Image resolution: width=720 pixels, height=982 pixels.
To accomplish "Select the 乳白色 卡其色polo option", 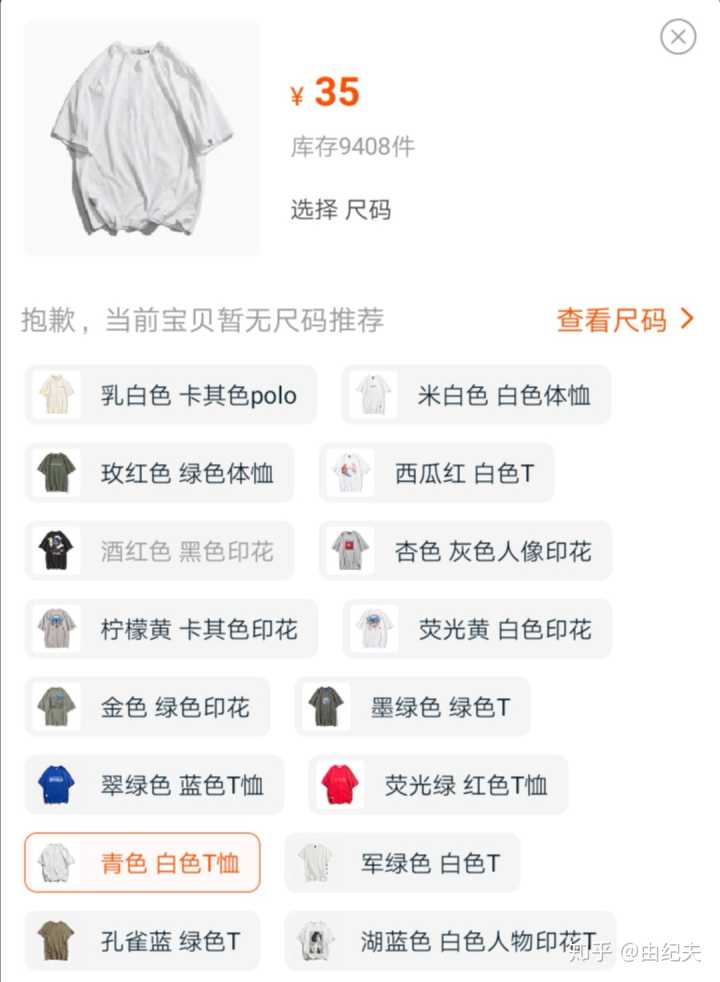I will point(171,395).
